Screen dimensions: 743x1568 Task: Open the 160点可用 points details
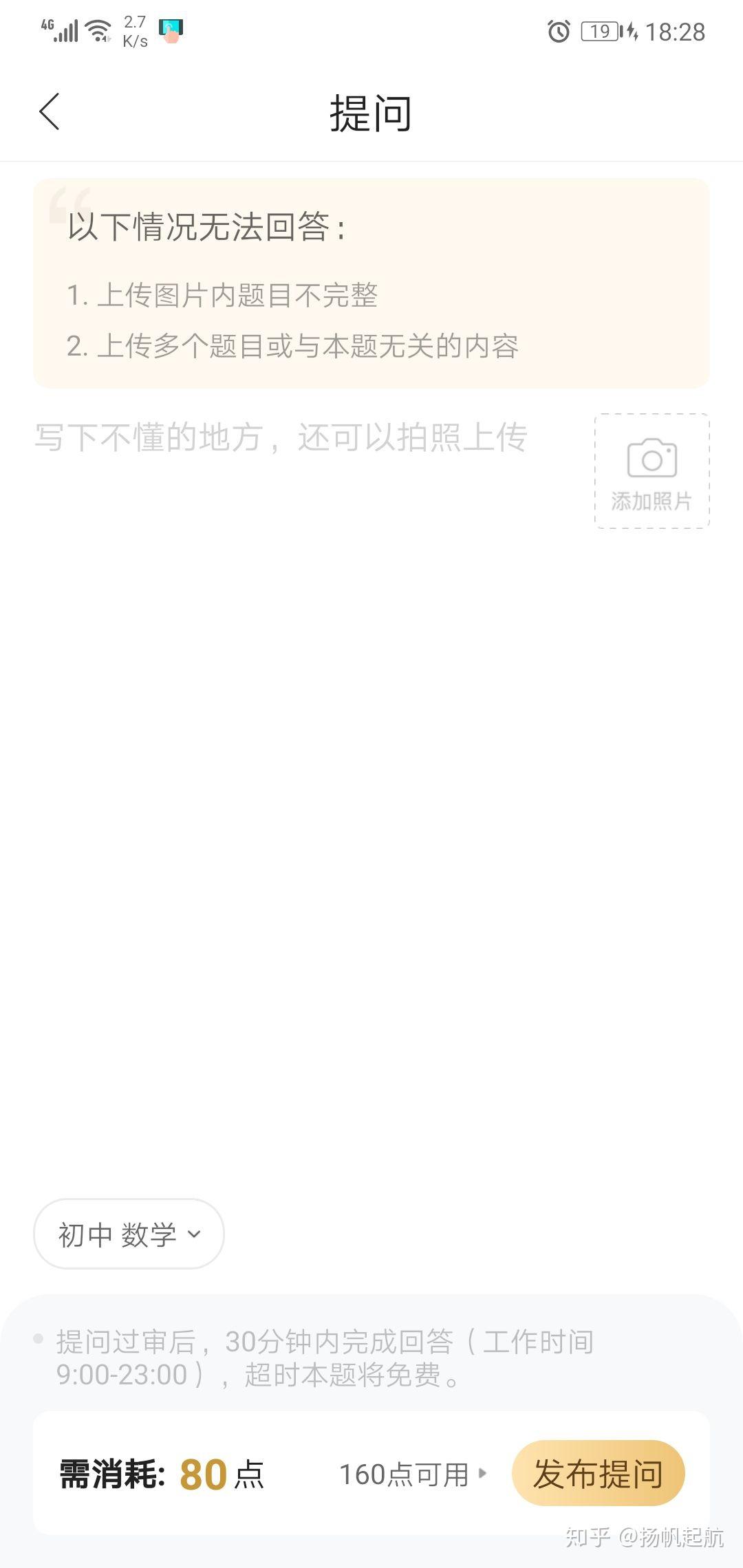[x=413, y=1474]
